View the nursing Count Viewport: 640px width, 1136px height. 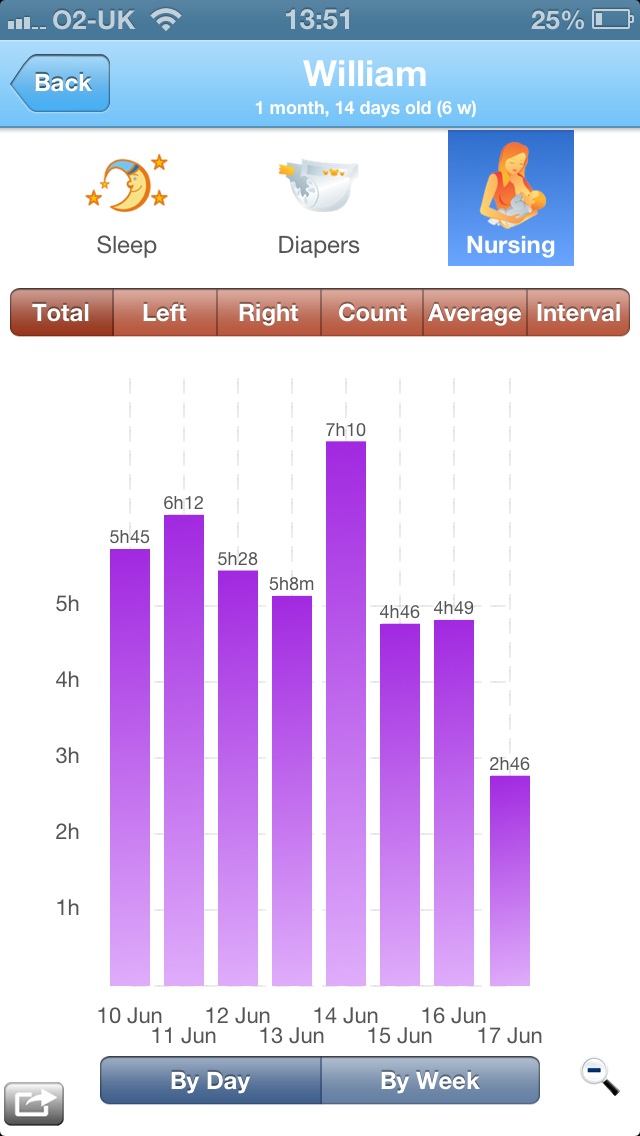pyautogui.click(x=372, y=313)
